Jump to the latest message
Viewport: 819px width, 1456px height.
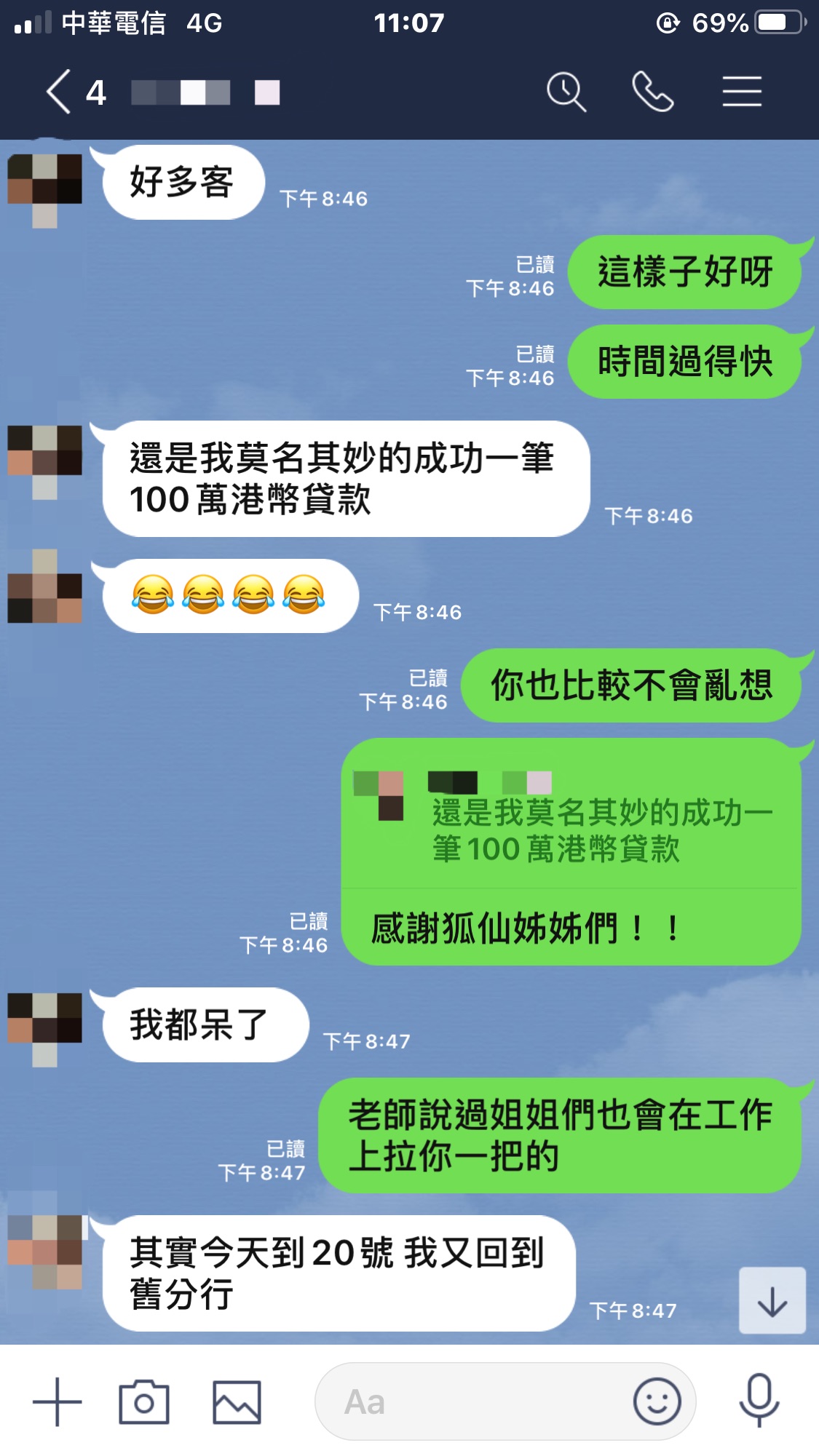772,1301
